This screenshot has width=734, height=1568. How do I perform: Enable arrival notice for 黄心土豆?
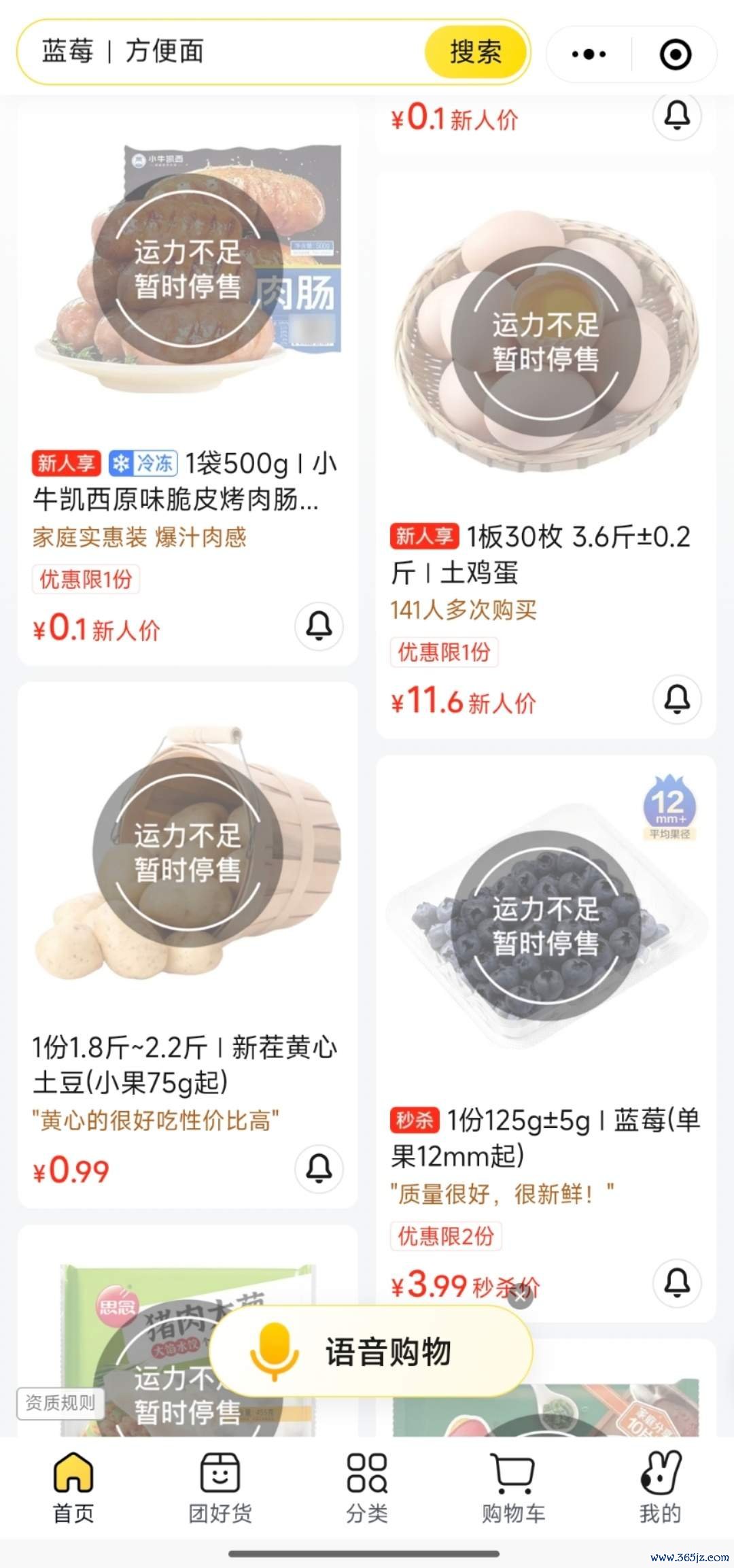pos(319,1168)
